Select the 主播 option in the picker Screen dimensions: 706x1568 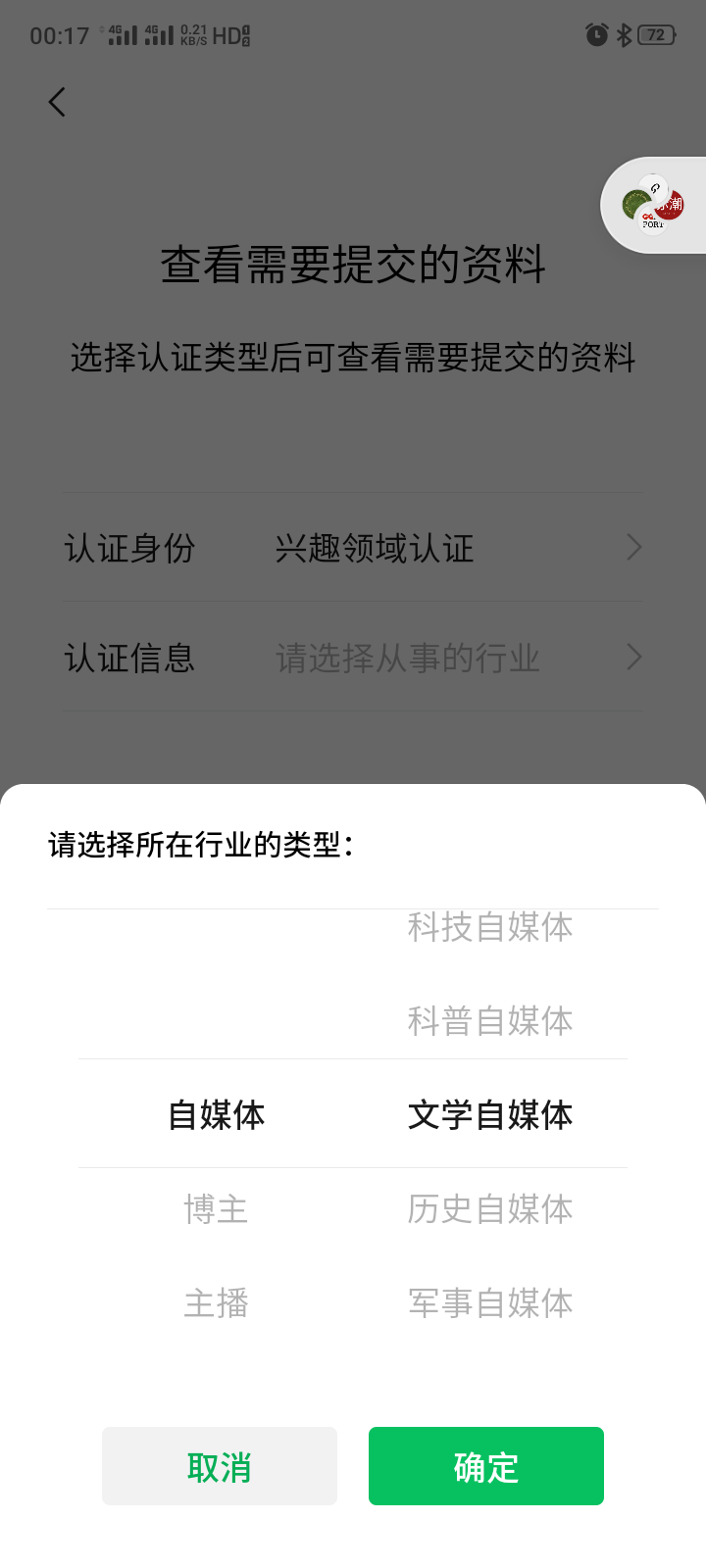pyautogui.click(x=217, y=1303)
